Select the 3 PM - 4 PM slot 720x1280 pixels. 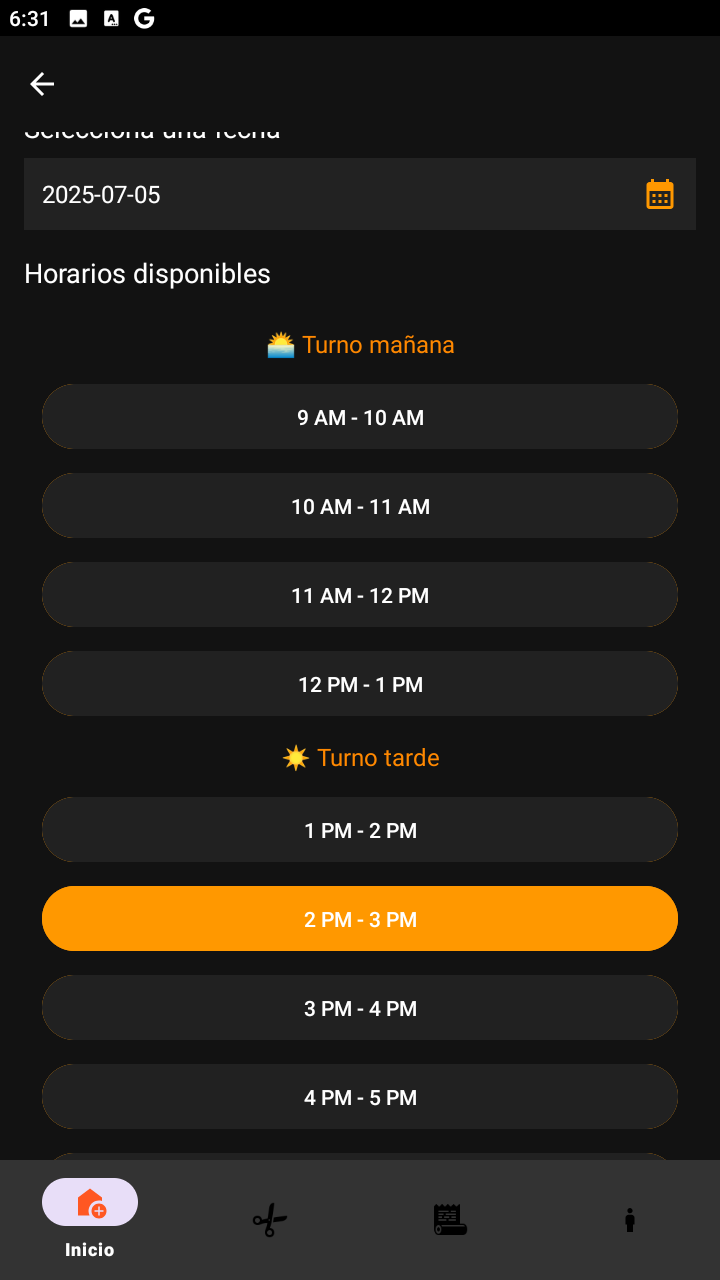pyautogui.click(x=360, y=1008)
